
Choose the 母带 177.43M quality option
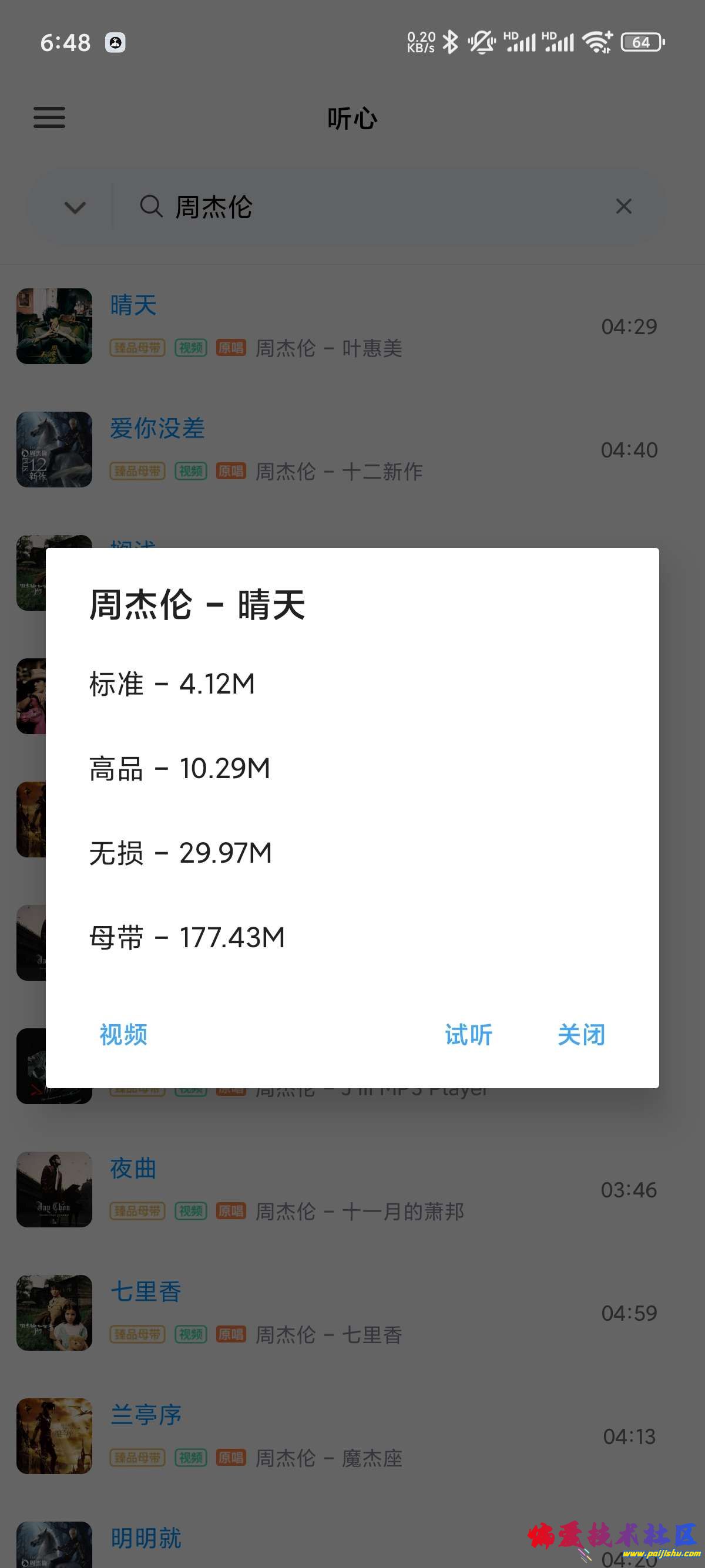coord(186,938)
